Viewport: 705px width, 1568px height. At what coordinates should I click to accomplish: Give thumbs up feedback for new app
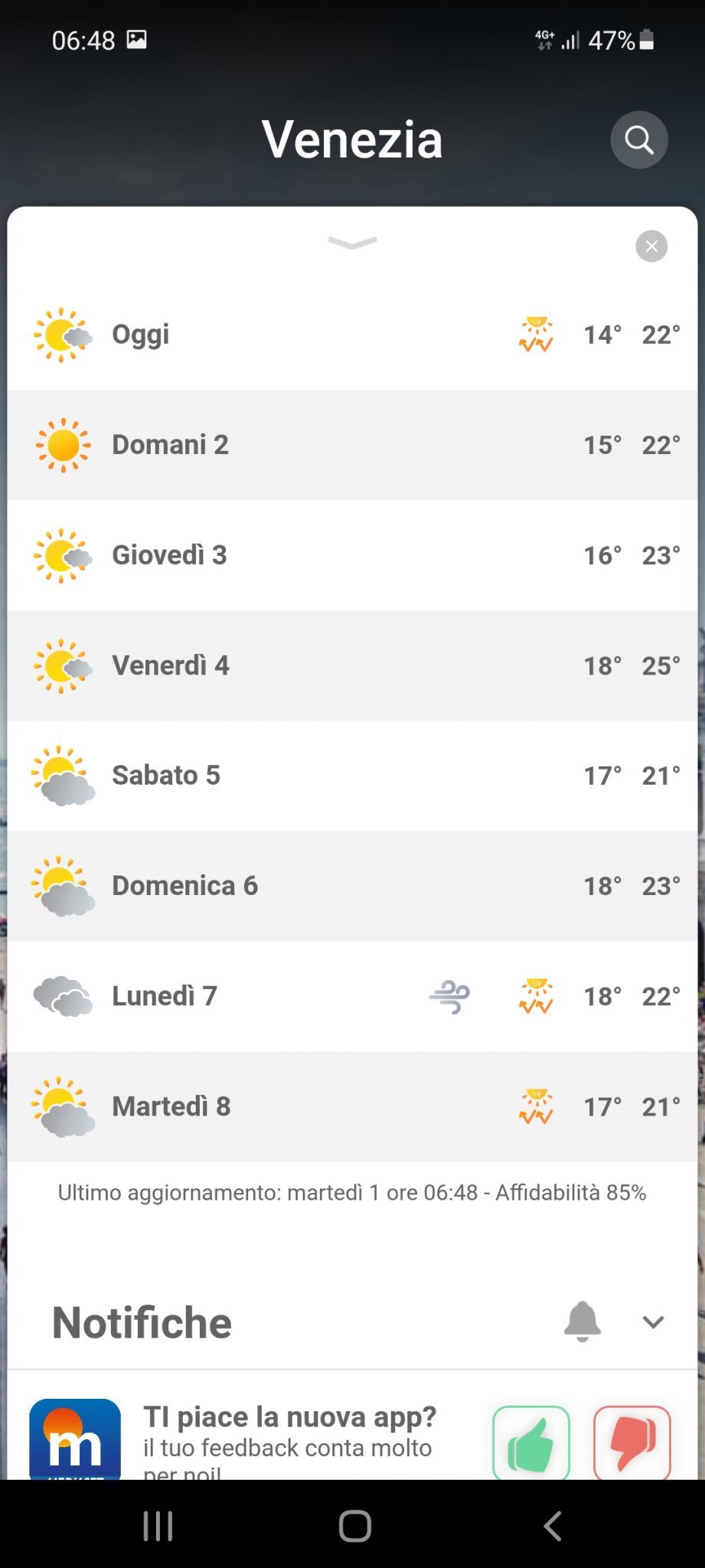click(x=531, y=1442)
